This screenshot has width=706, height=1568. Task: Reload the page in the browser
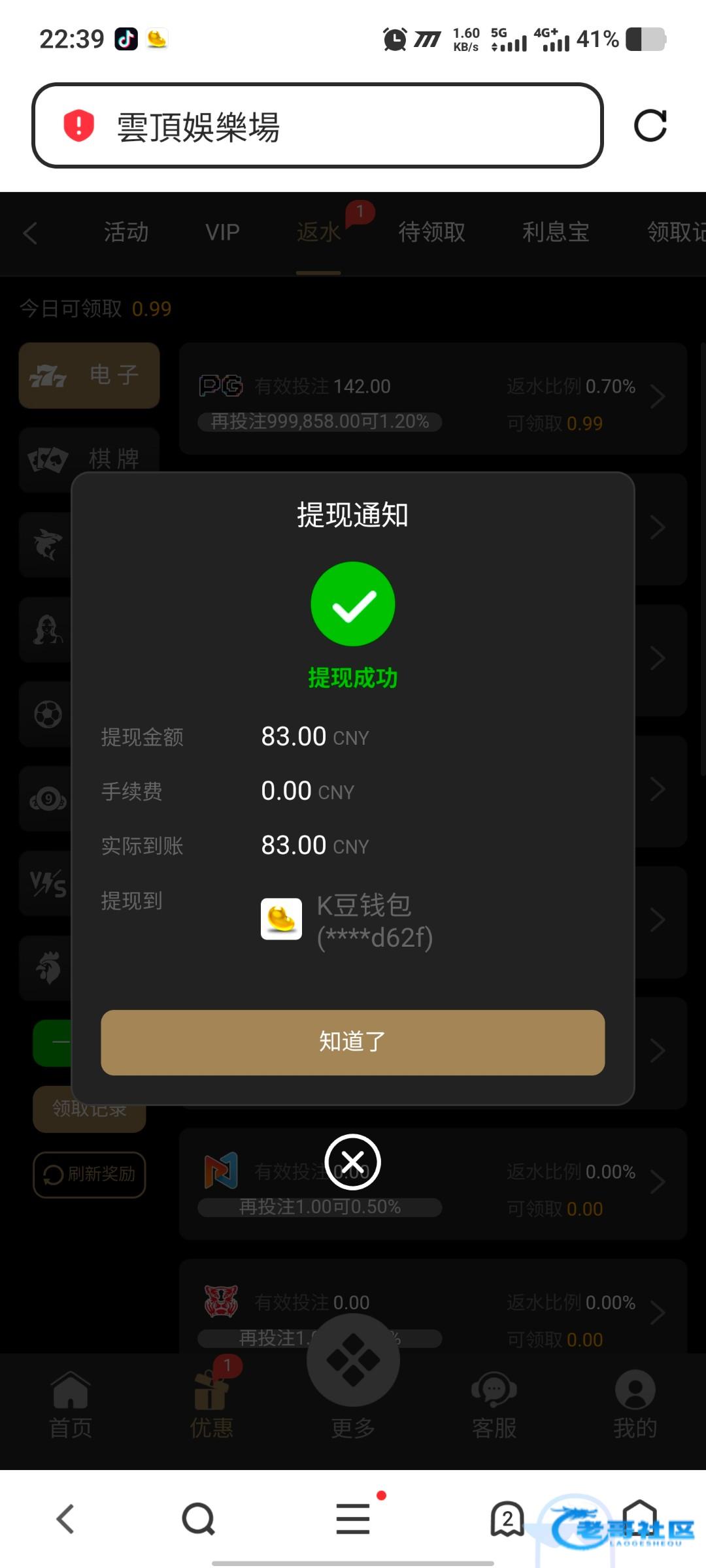click(x=650, y=125)
